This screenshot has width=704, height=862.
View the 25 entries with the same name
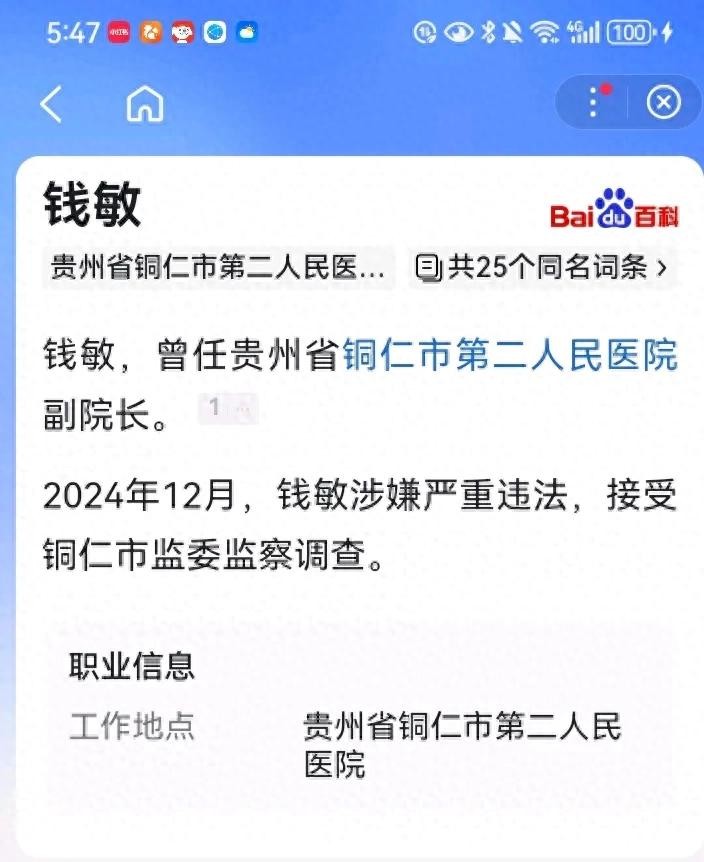point(543,267)
